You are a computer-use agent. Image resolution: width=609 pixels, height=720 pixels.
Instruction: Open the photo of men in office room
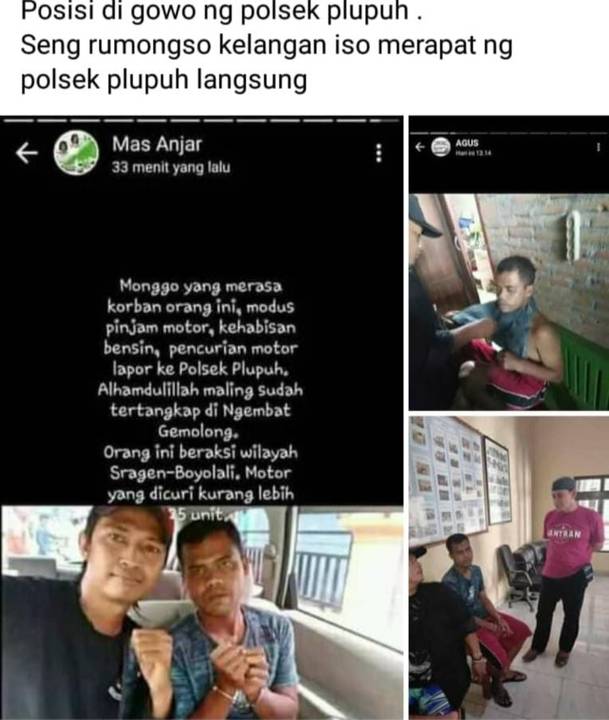click(x=508, y=567)
